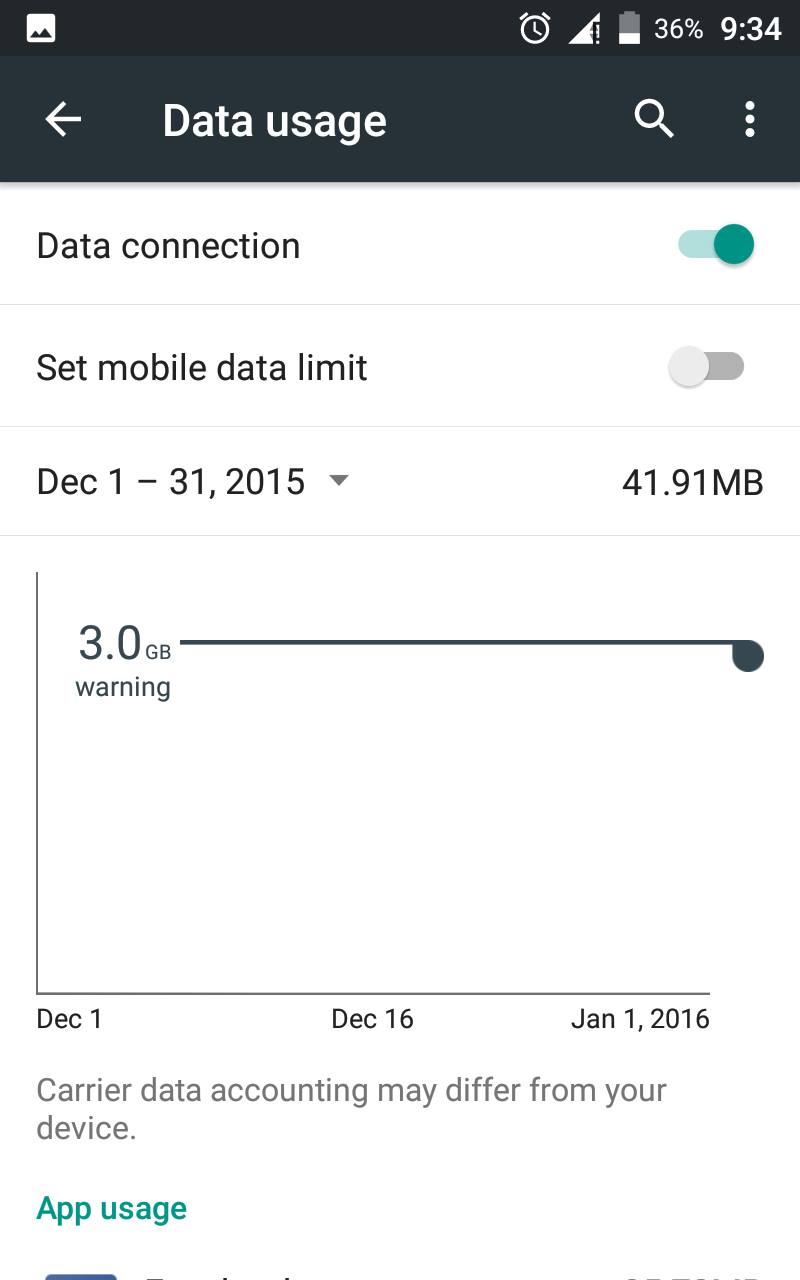The image size is (800, 1280).
Task: Enable Set mobile data limit
Action: 707,367
